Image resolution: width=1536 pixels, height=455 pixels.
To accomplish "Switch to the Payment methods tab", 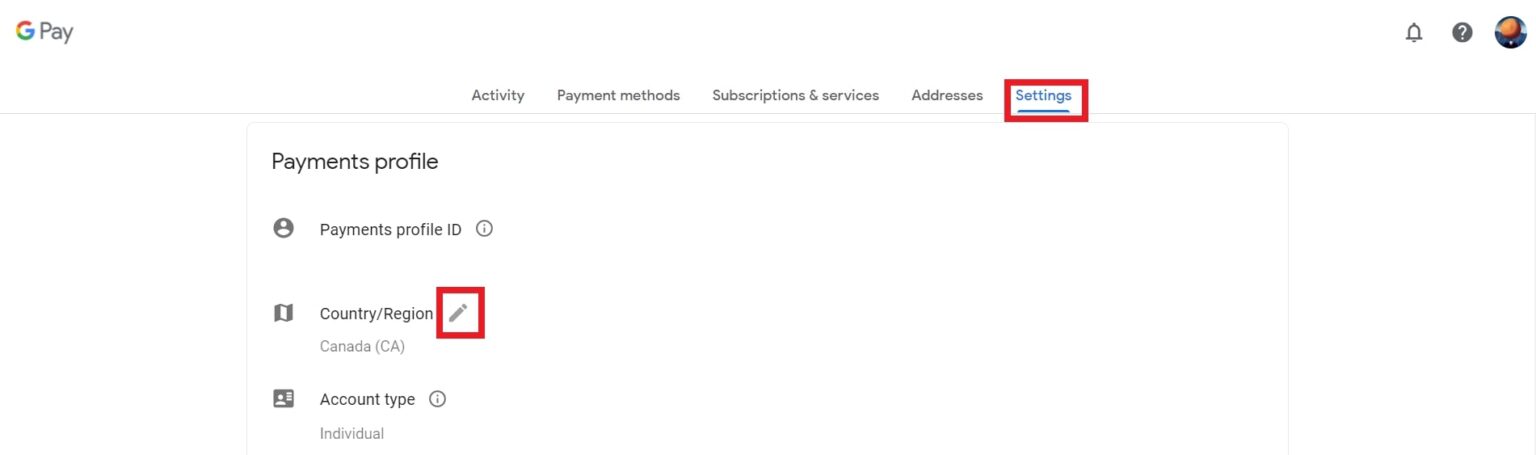I will pos(618,96).
